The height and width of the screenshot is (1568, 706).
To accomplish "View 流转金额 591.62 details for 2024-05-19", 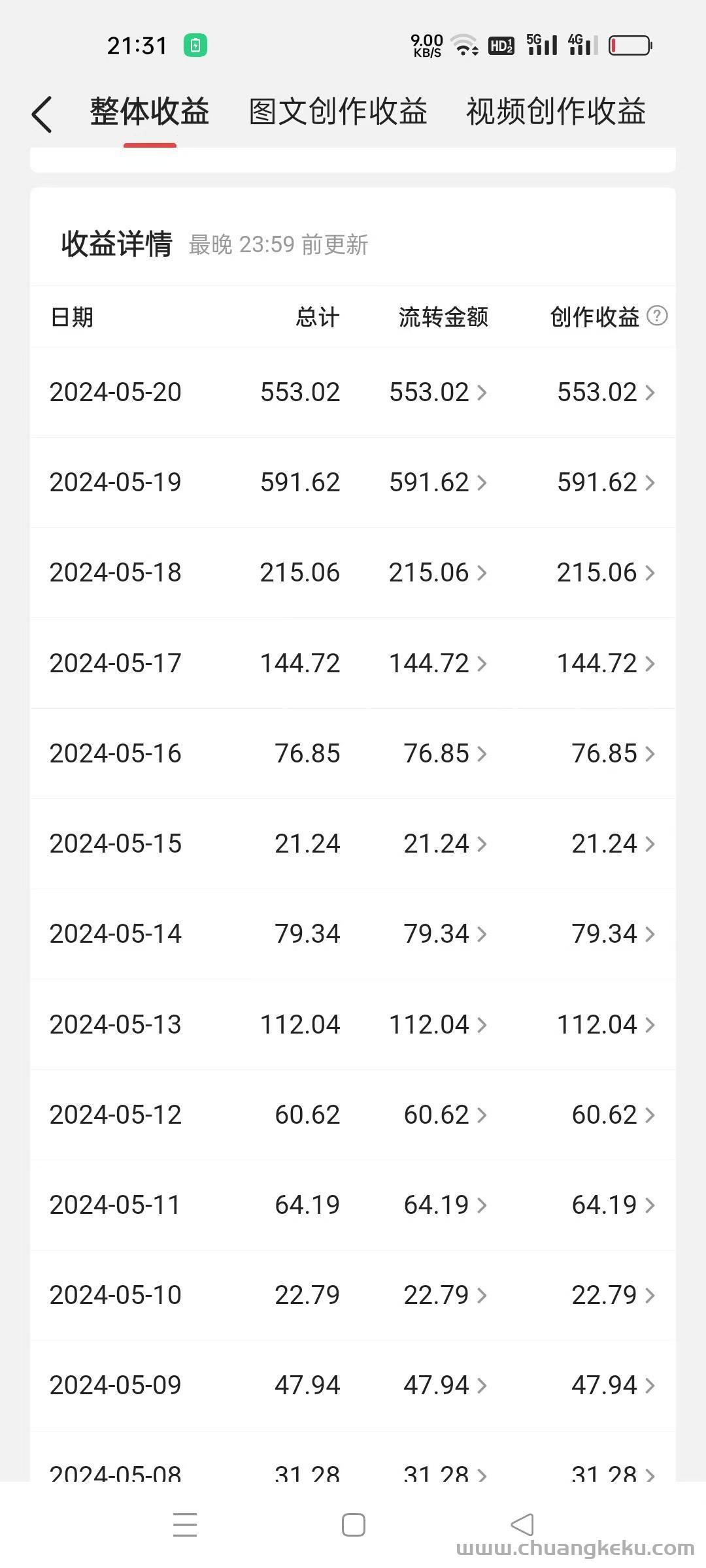I will coord(438,483).
